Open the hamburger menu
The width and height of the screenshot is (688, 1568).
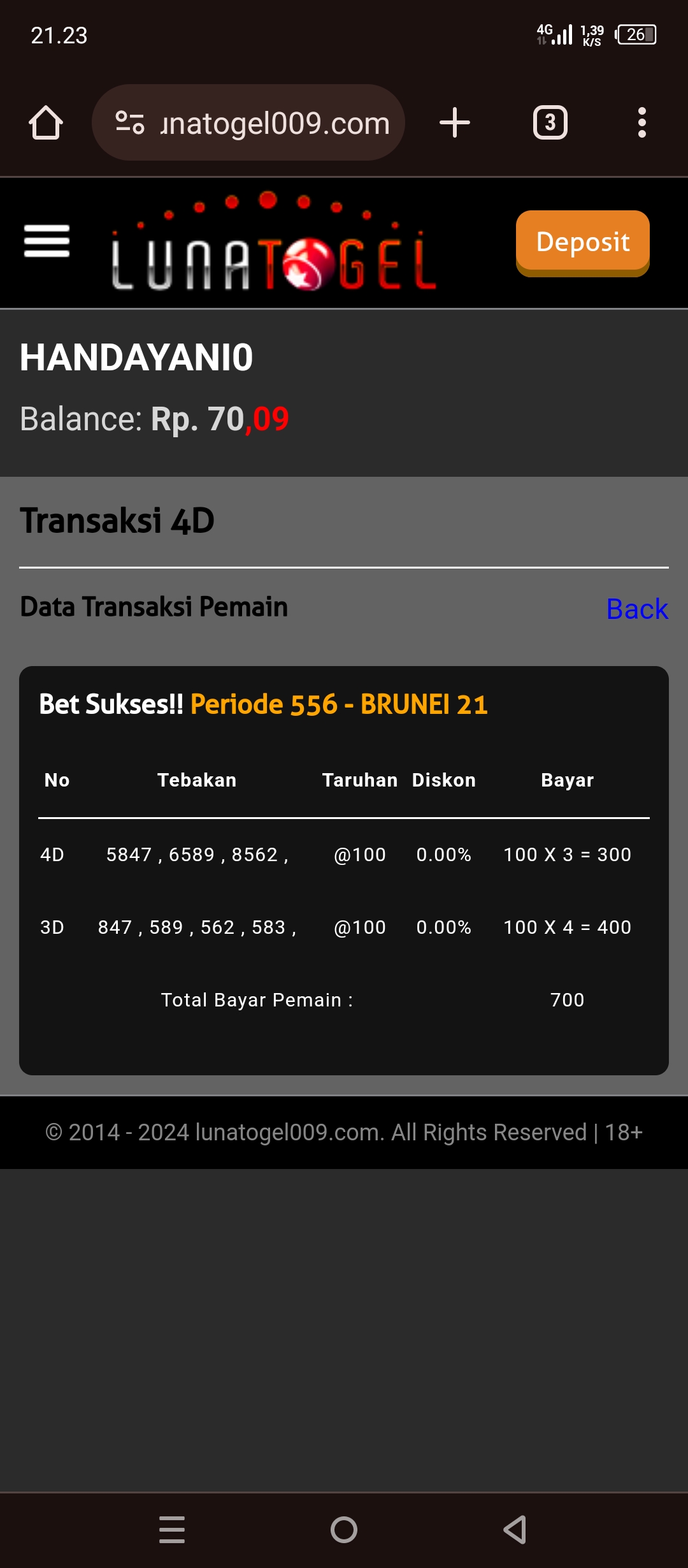[47, 241]
